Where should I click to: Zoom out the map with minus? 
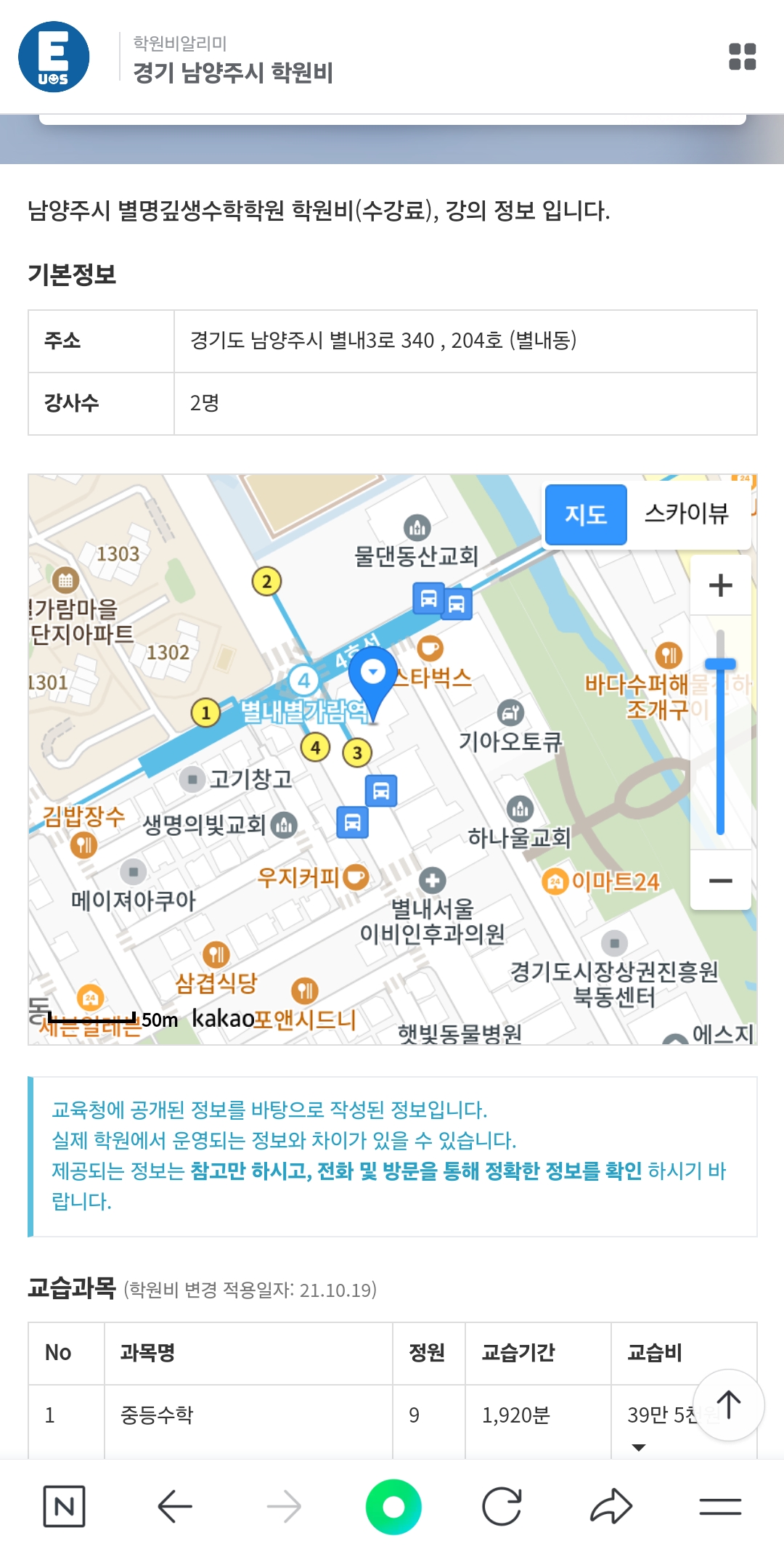pos(720,880)
